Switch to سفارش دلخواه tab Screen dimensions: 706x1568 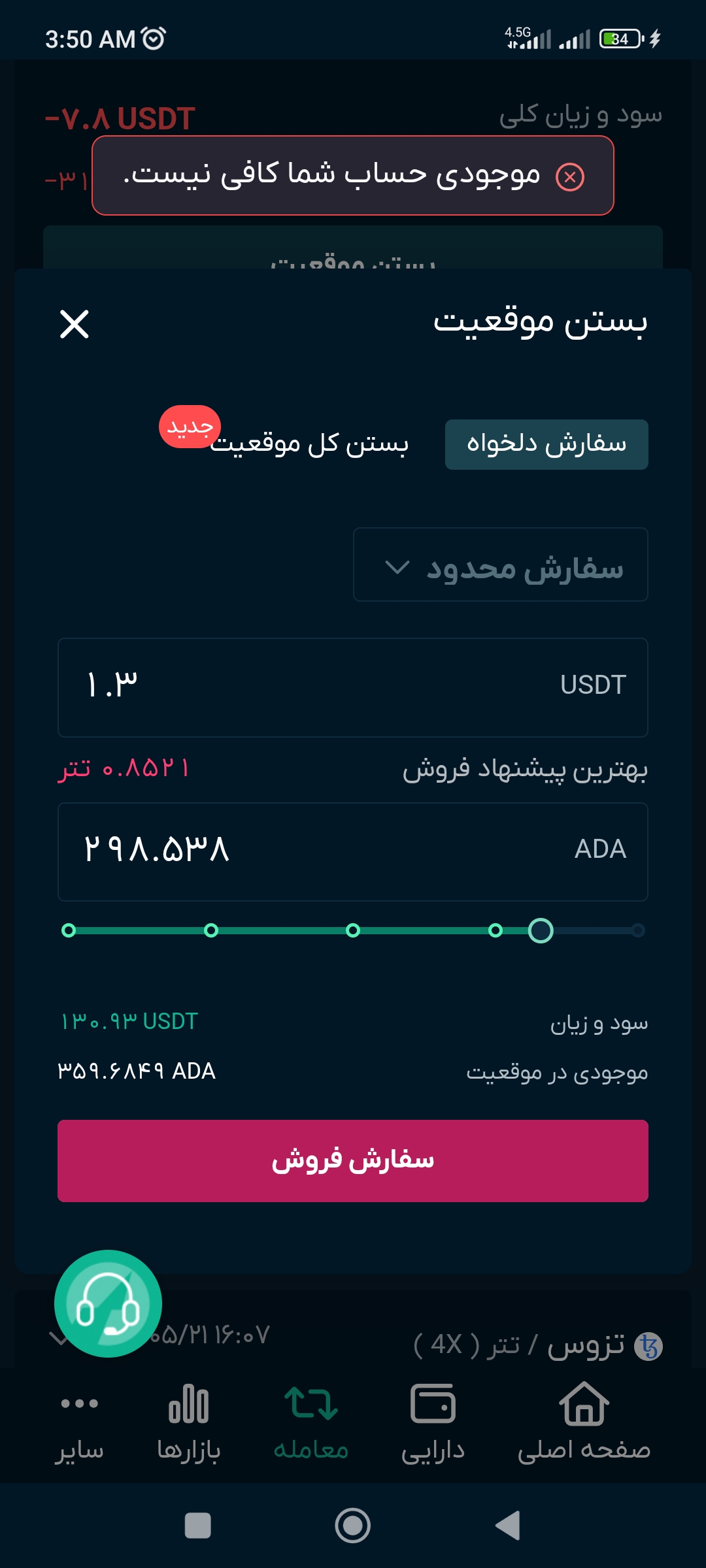tap(546, 444)
